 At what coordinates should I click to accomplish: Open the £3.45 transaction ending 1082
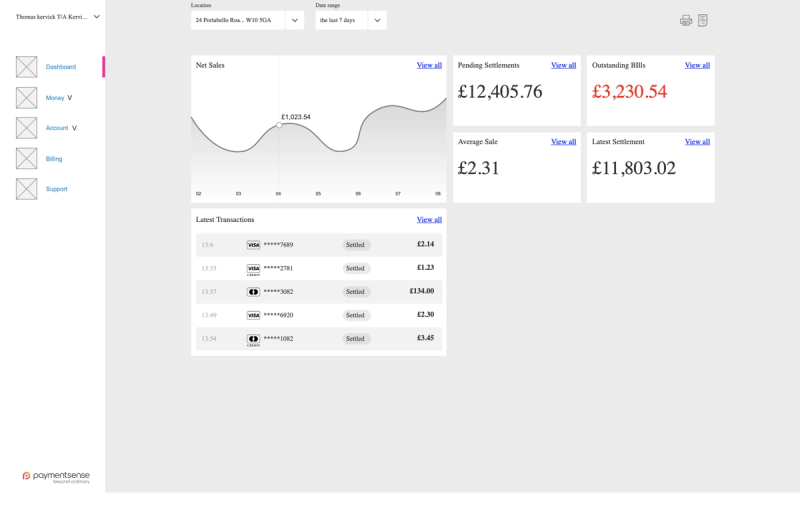(x=318, y=339)
